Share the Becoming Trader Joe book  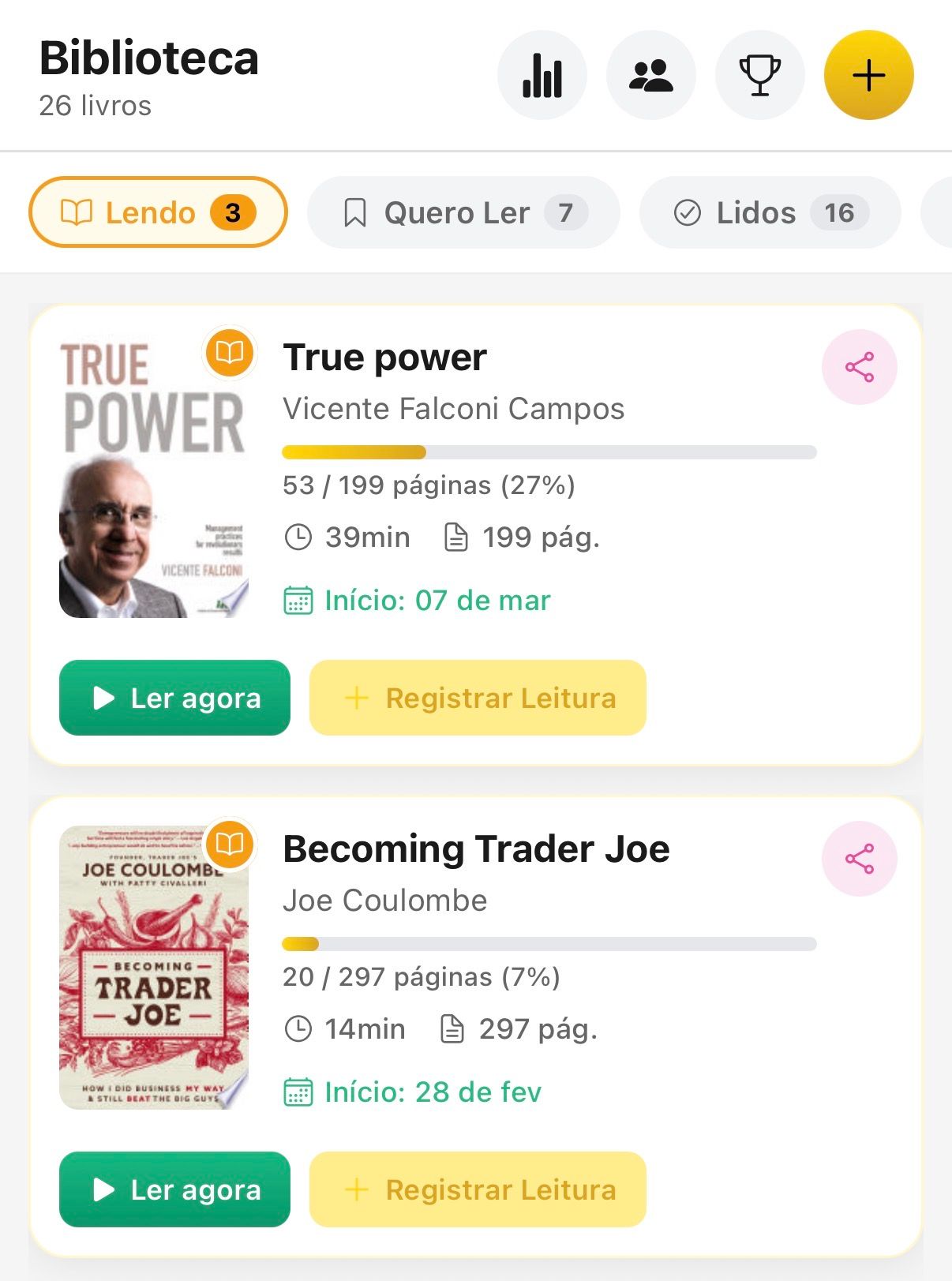point(859,859)
